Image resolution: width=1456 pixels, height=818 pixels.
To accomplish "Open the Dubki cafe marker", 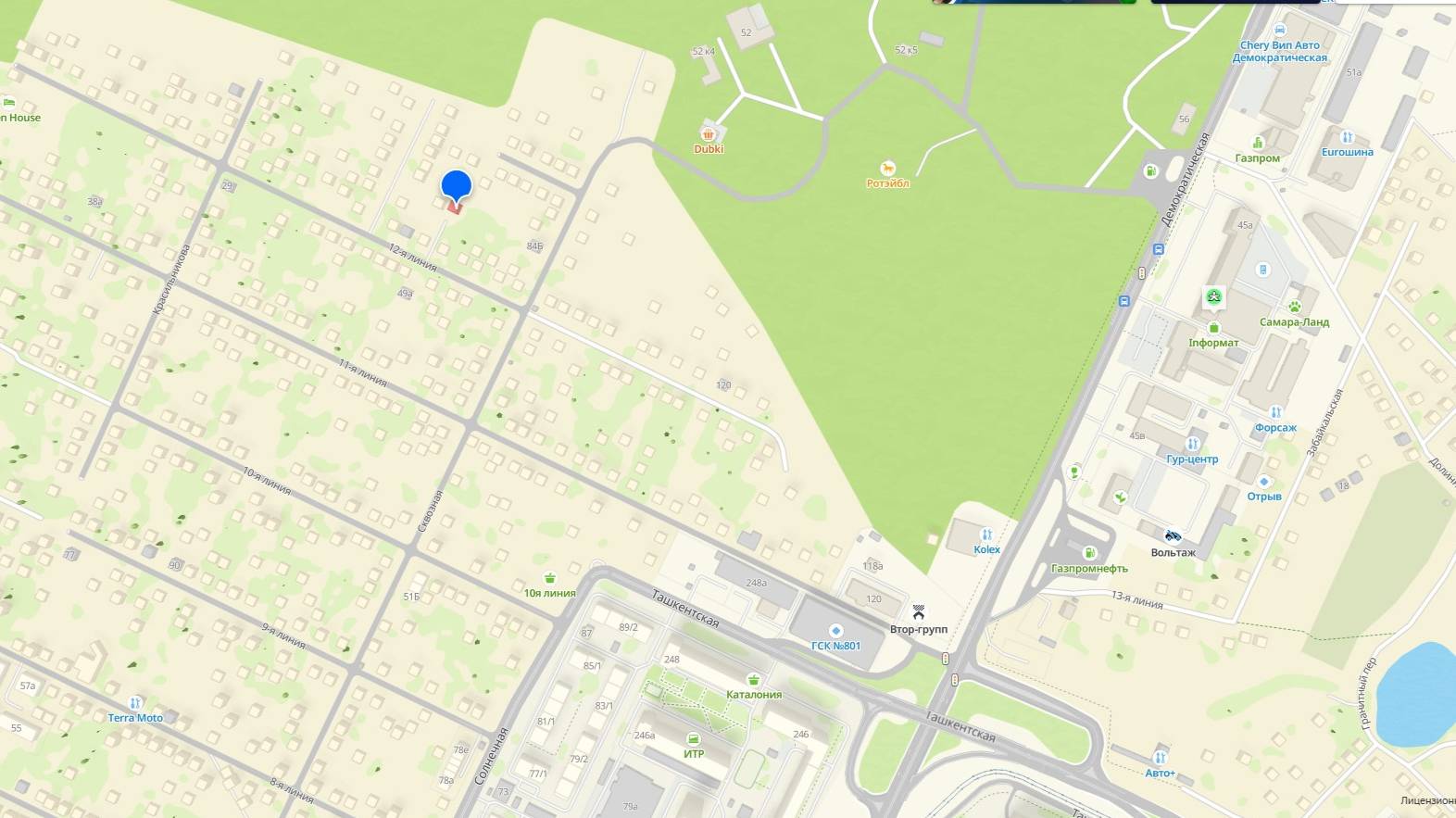I will coord(709,135).
